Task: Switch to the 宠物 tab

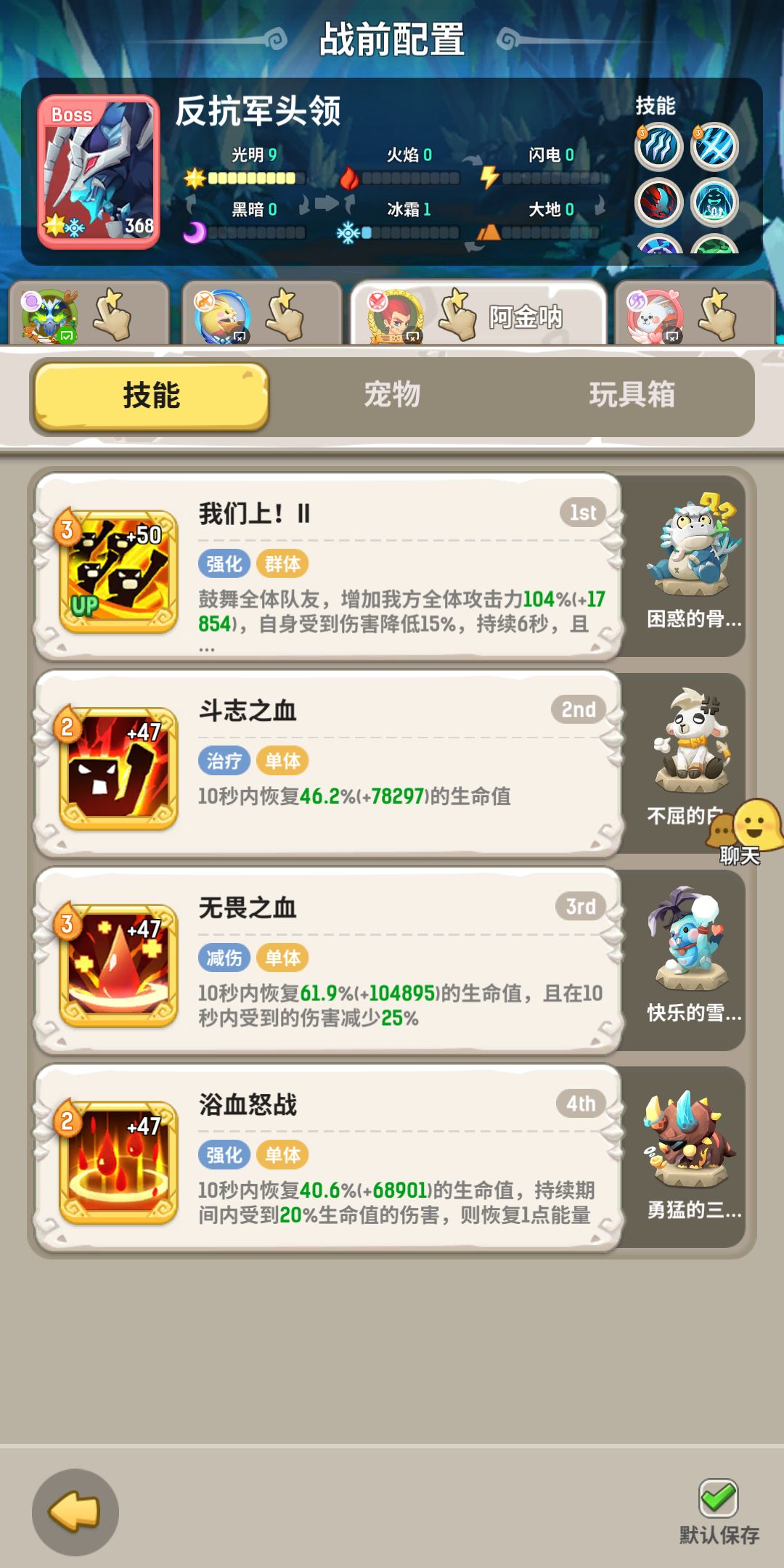Action: click(392, 396)
